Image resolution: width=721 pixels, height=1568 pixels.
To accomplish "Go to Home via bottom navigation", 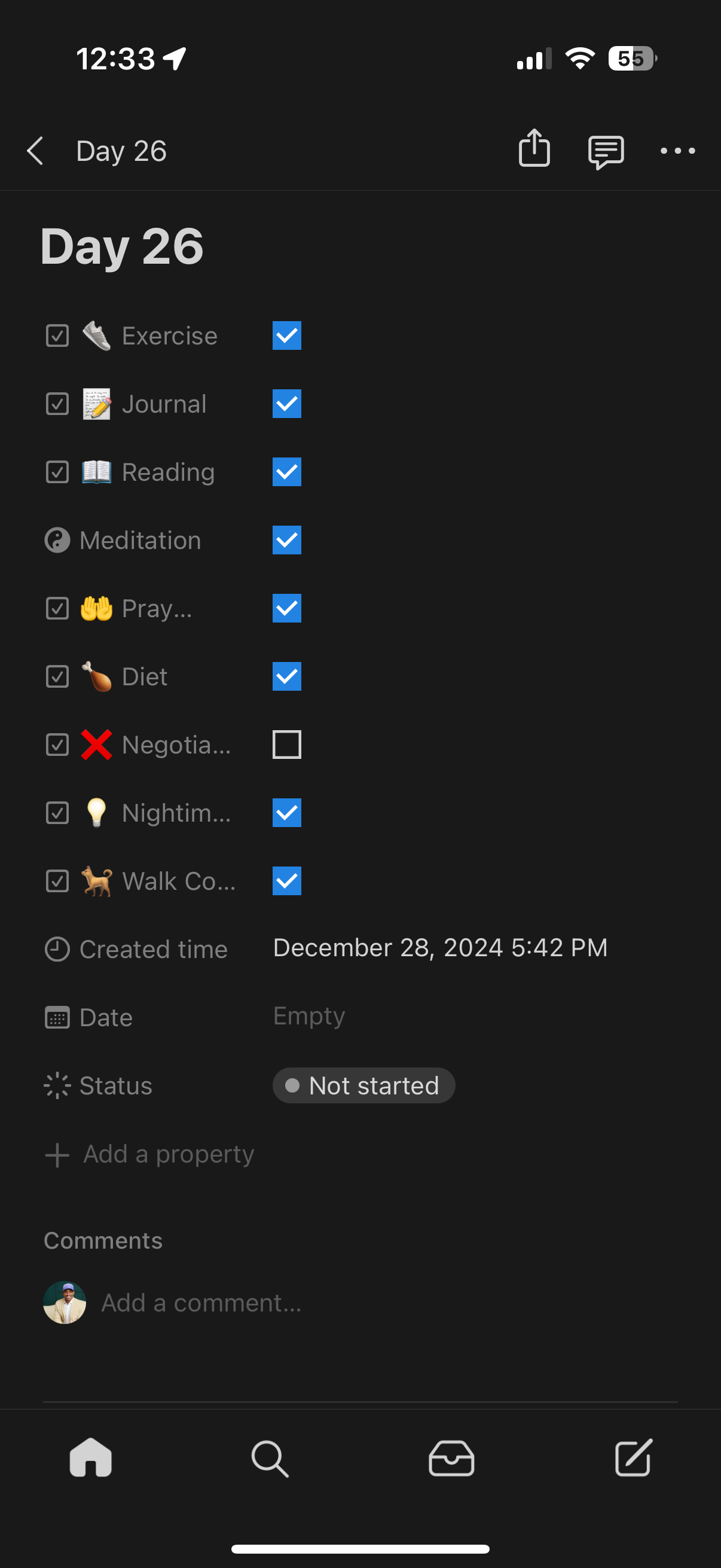I will pyautogui.click(x=90, y=1458).
